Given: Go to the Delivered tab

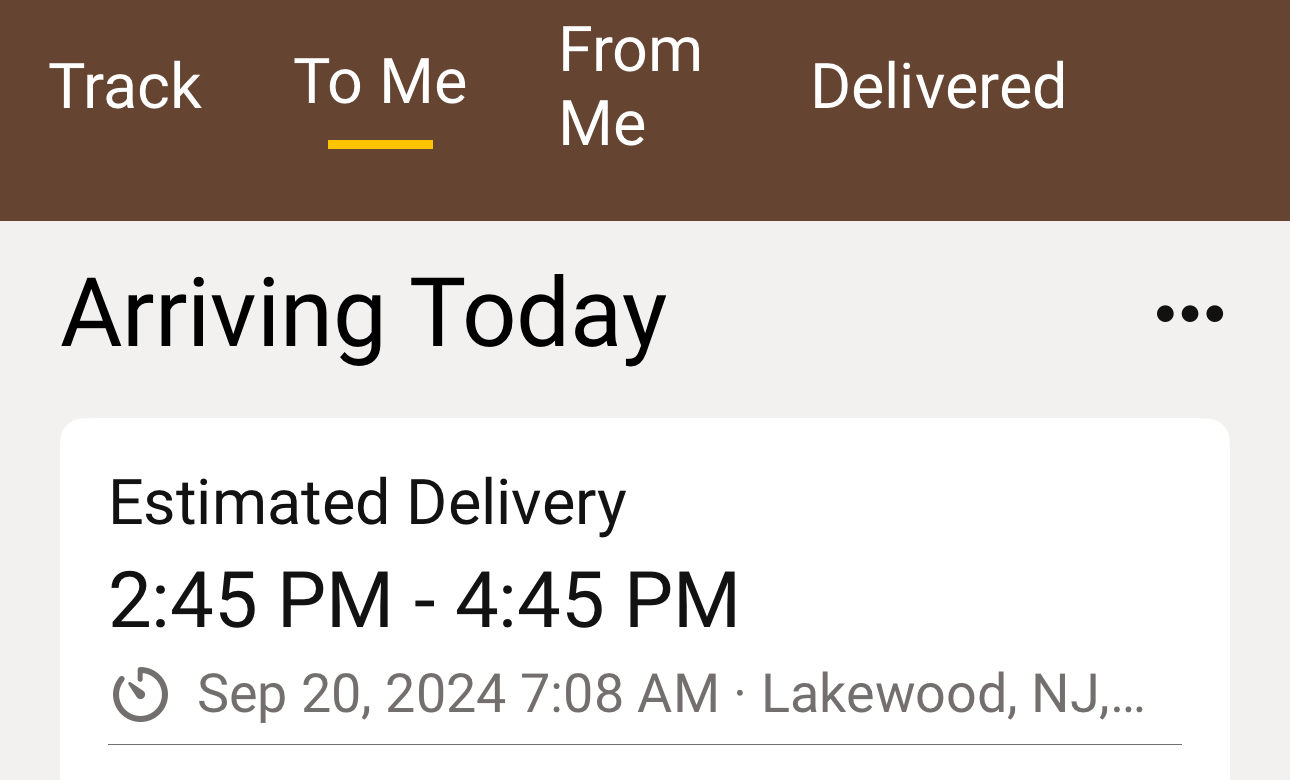Looking at the screenshot, I should 938,86.
